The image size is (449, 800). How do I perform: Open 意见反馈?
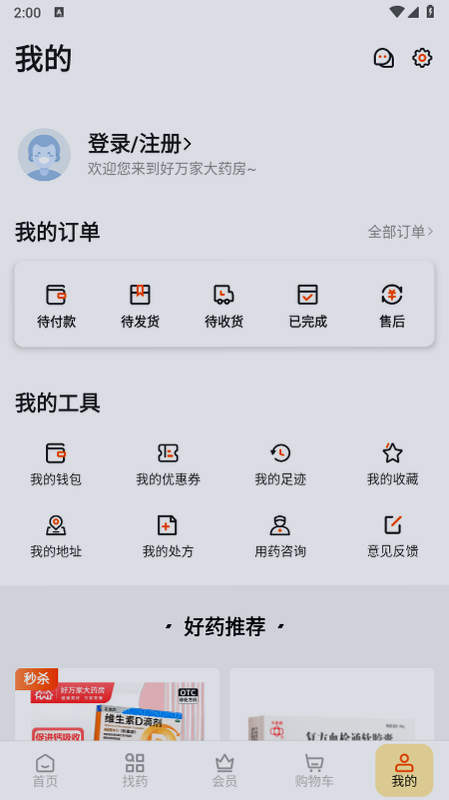click(392, 536)
